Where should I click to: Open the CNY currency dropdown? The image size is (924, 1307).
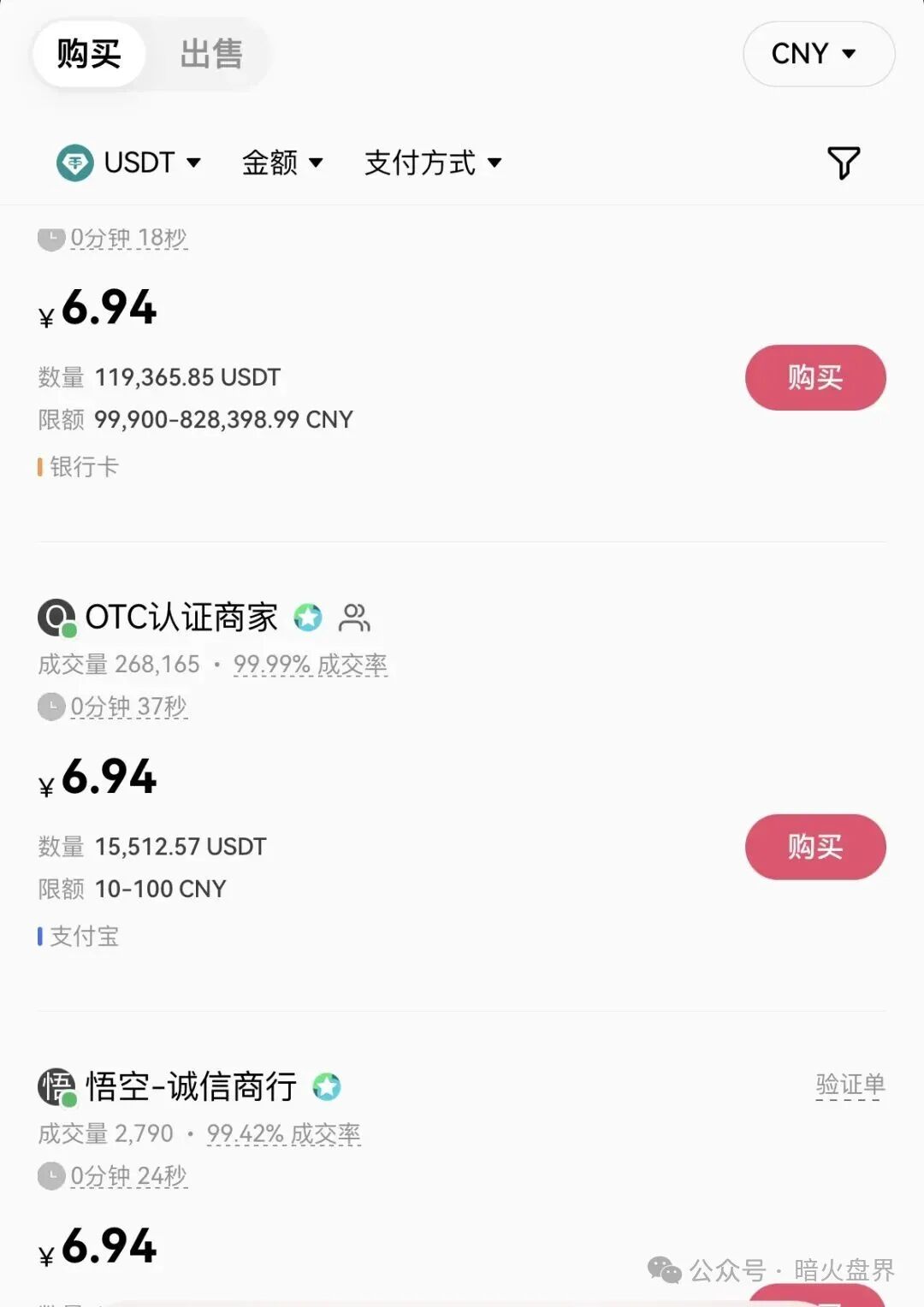(x=818, y=54)
